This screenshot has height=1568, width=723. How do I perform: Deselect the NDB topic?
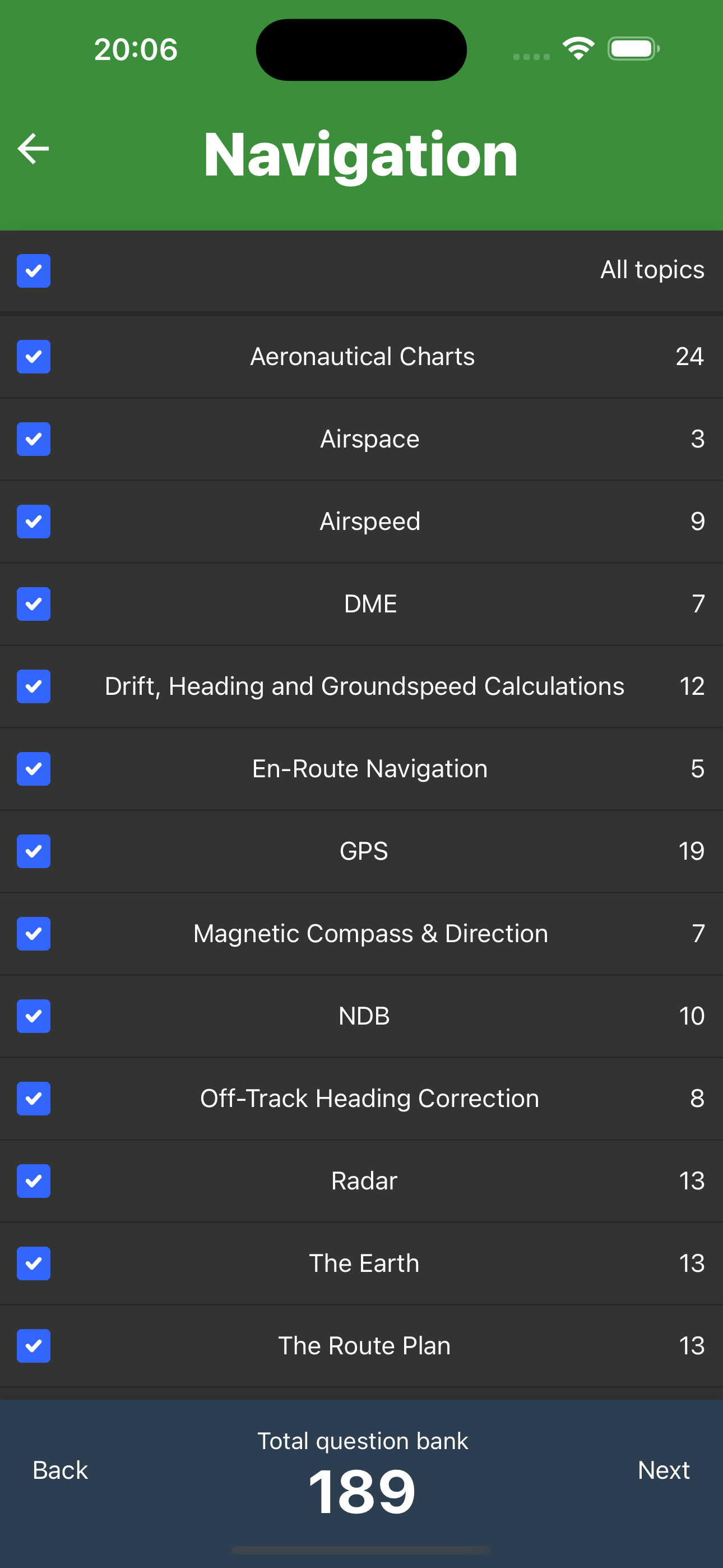34,1016
